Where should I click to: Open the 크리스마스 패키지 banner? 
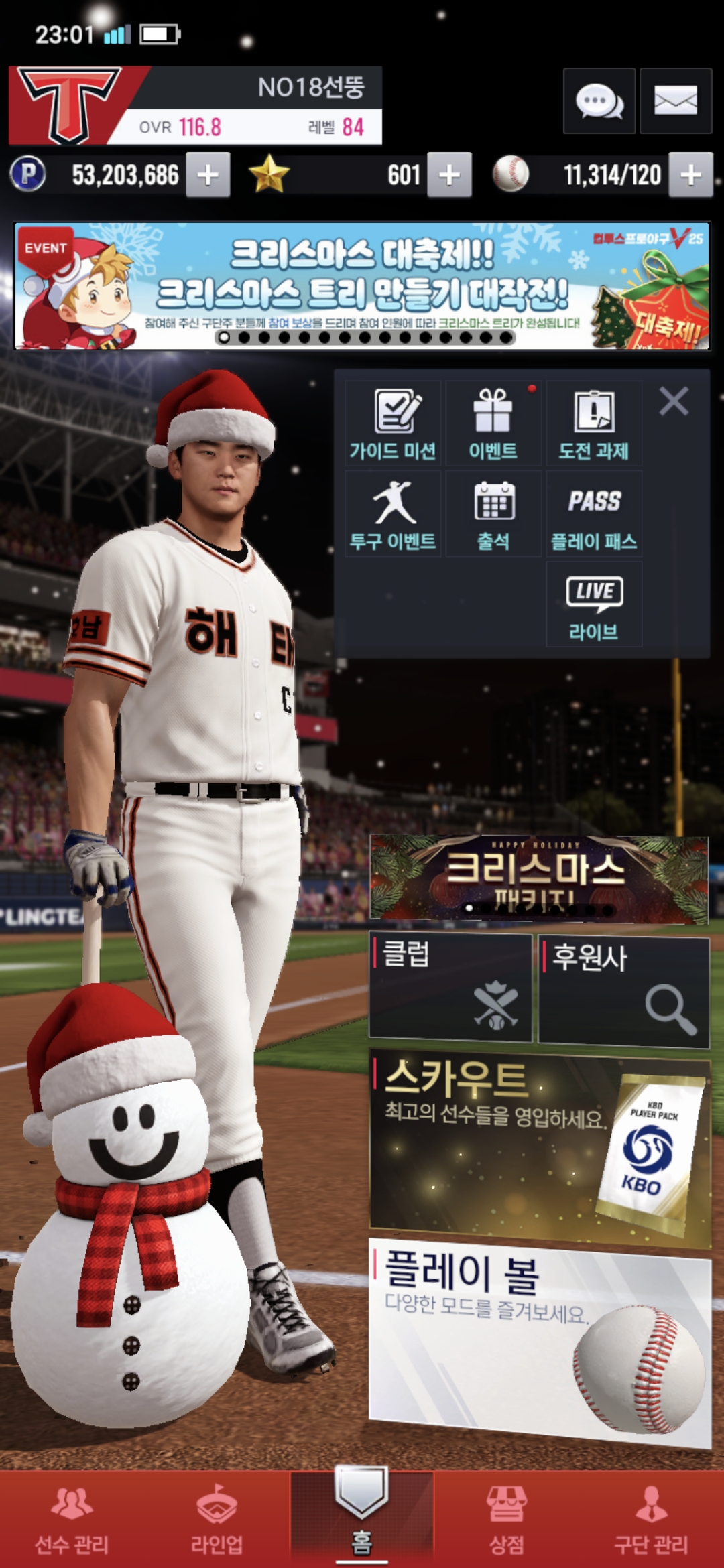tap(538, 878)
